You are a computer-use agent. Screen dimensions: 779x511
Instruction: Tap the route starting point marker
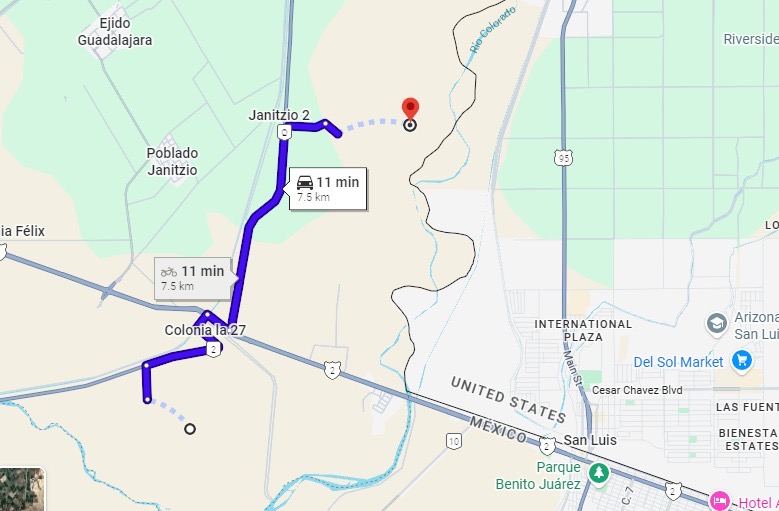coord(190,429)
